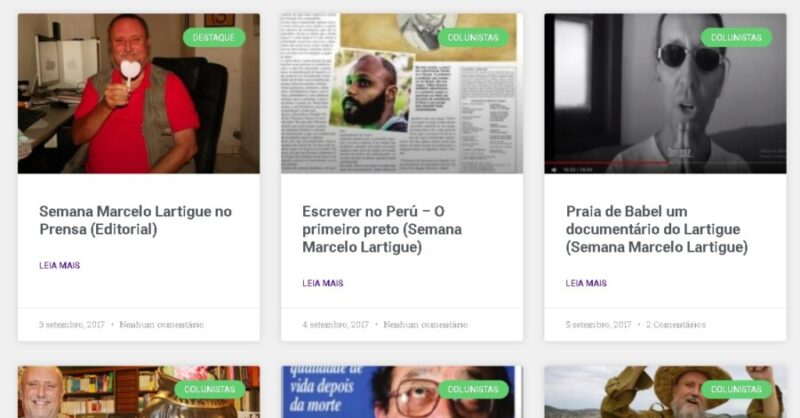The width and height of the screenshot is (800, 418).
Task: View the 2 Comentários on Praia de Babel
Action: click(x=676, y=324)
